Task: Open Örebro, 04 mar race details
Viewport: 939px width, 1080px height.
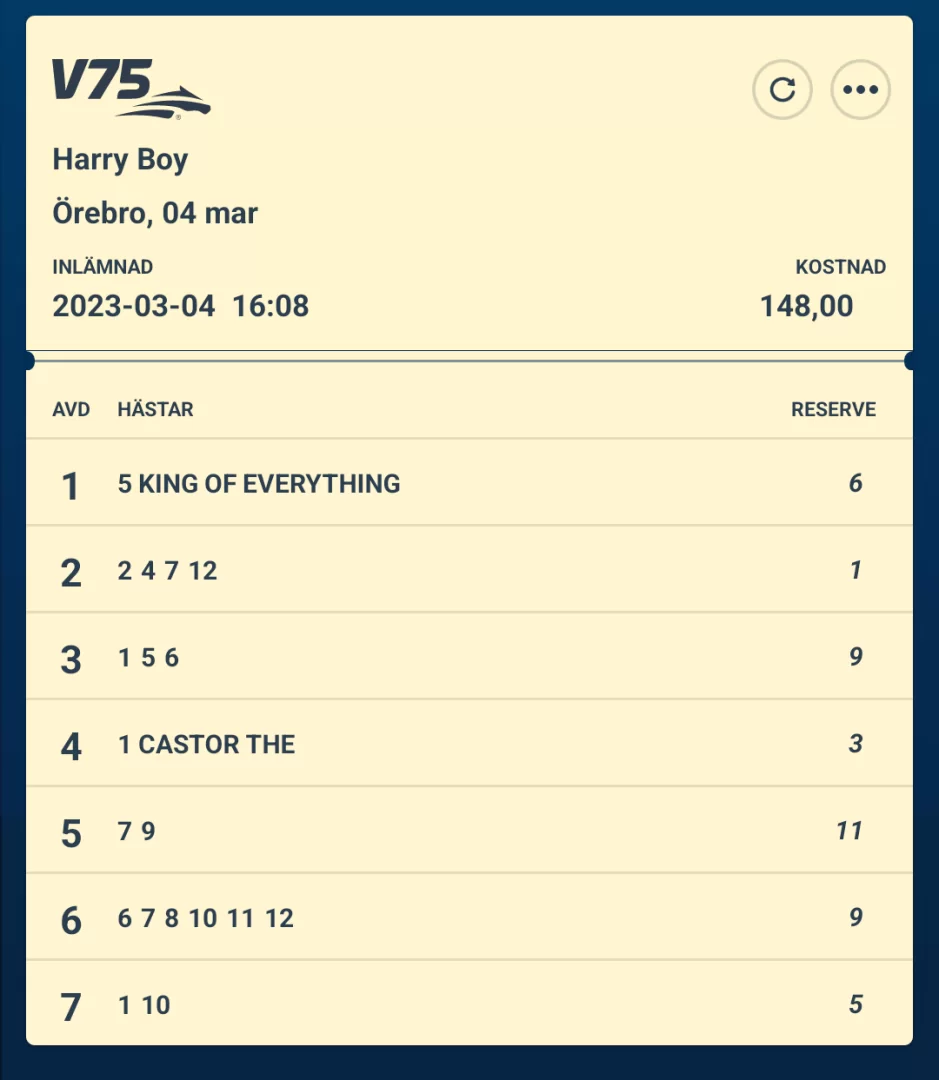Action: coord(155,212)
